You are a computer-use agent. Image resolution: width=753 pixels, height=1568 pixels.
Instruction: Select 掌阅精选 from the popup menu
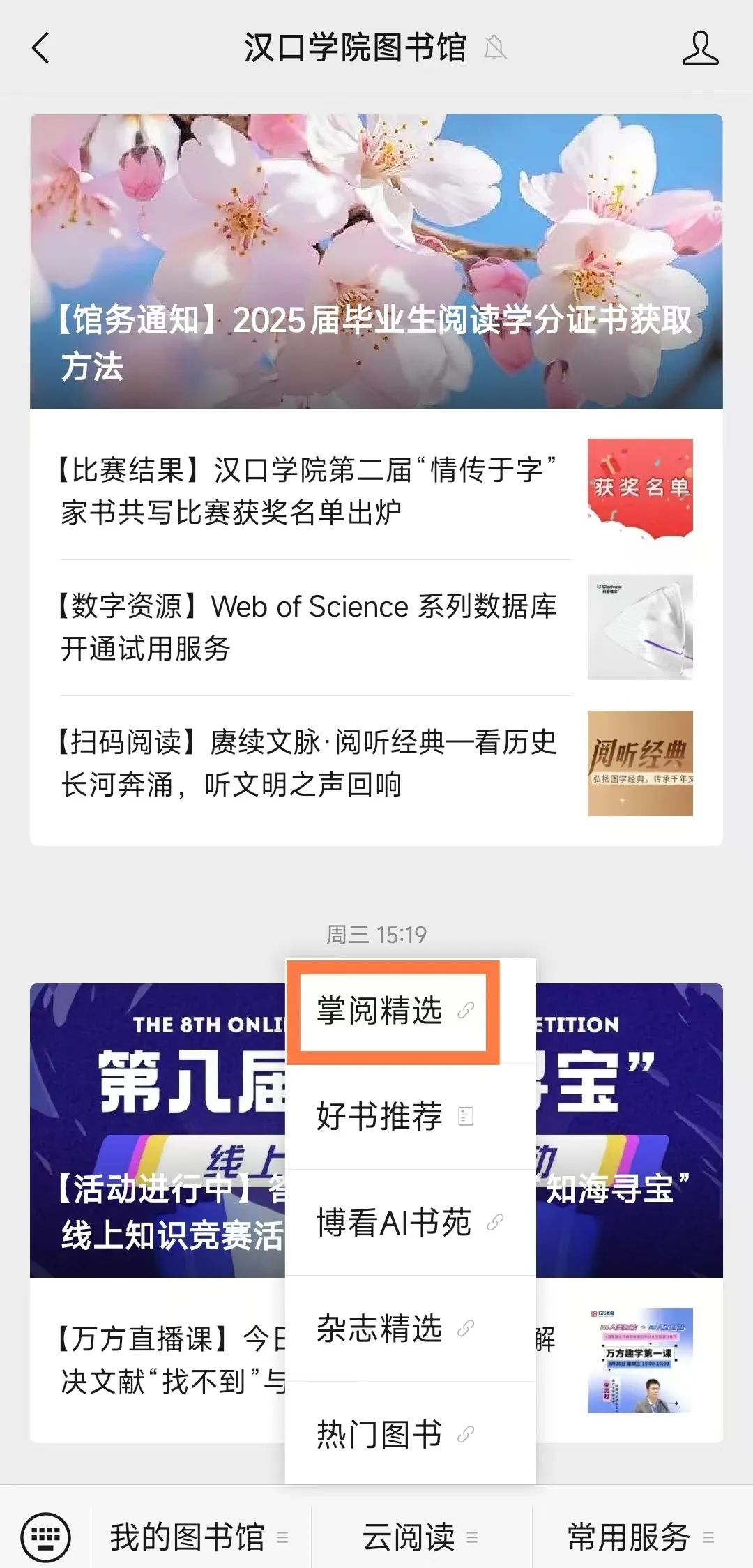tap(393, 1011)
